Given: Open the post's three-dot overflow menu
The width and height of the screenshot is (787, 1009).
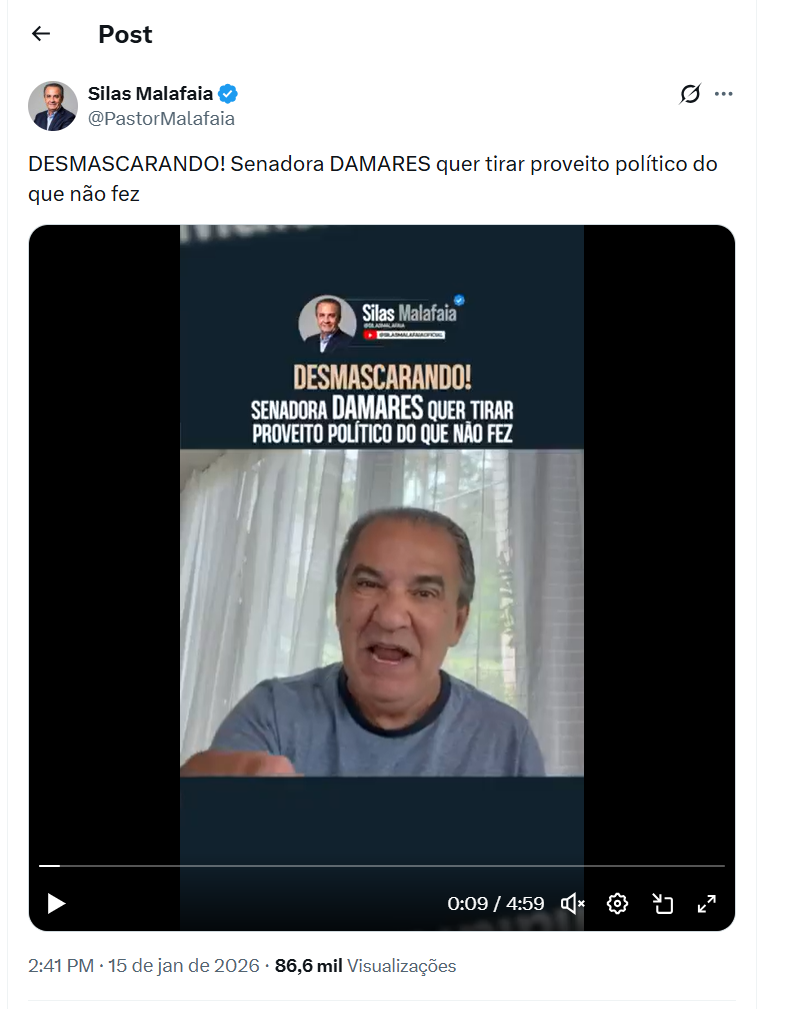Looking at the screenshot, I should [x=724, y=94].
